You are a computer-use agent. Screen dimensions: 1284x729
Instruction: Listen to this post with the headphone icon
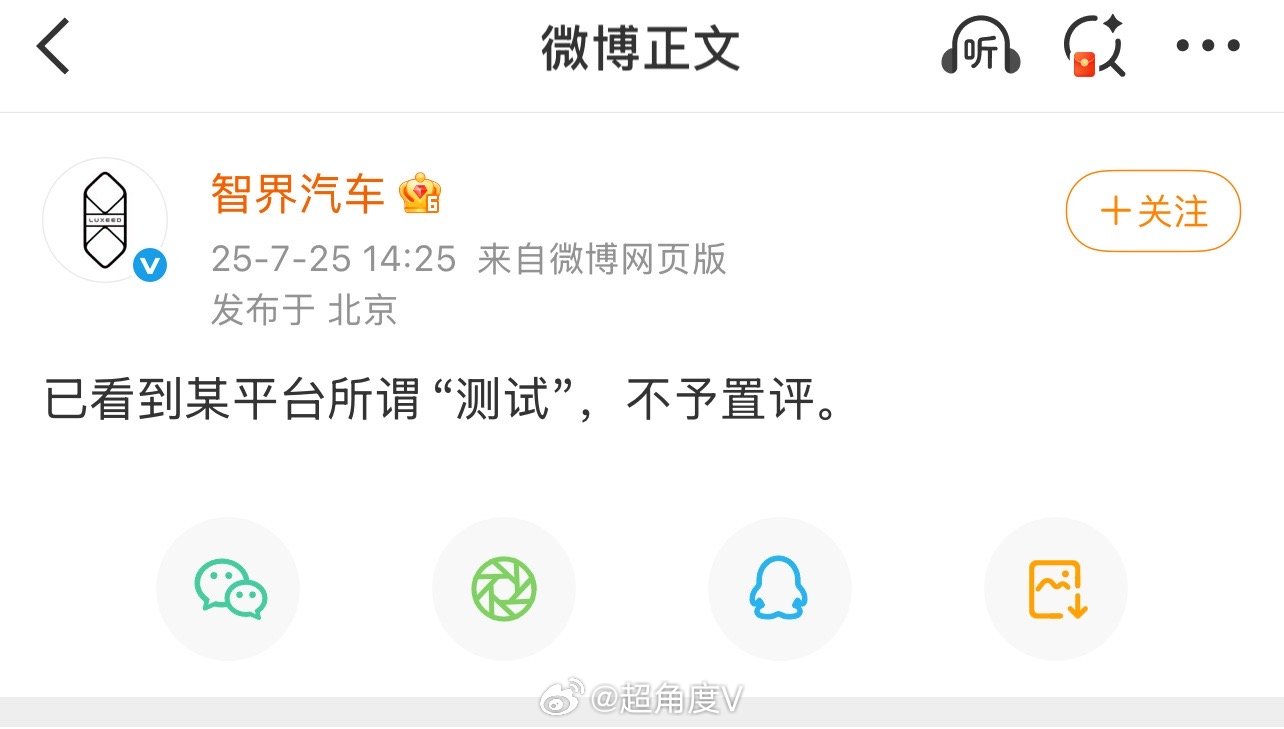click(980, 48)
